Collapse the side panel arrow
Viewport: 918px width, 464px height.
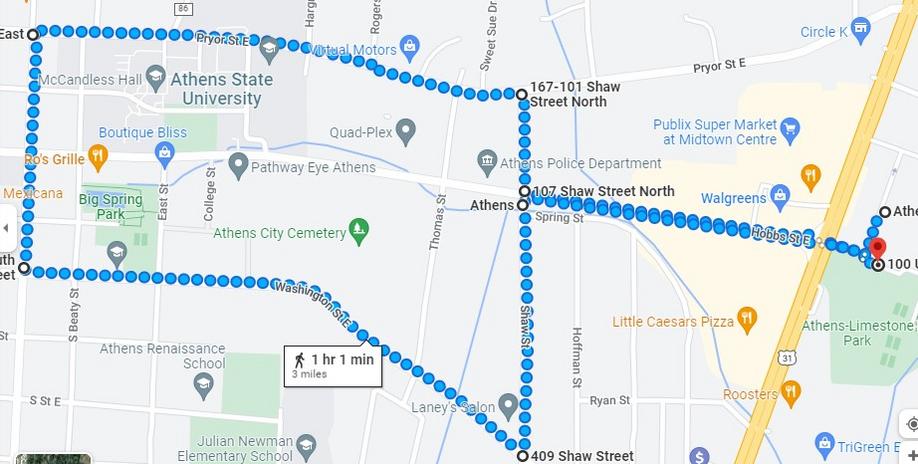click(6, 227)
